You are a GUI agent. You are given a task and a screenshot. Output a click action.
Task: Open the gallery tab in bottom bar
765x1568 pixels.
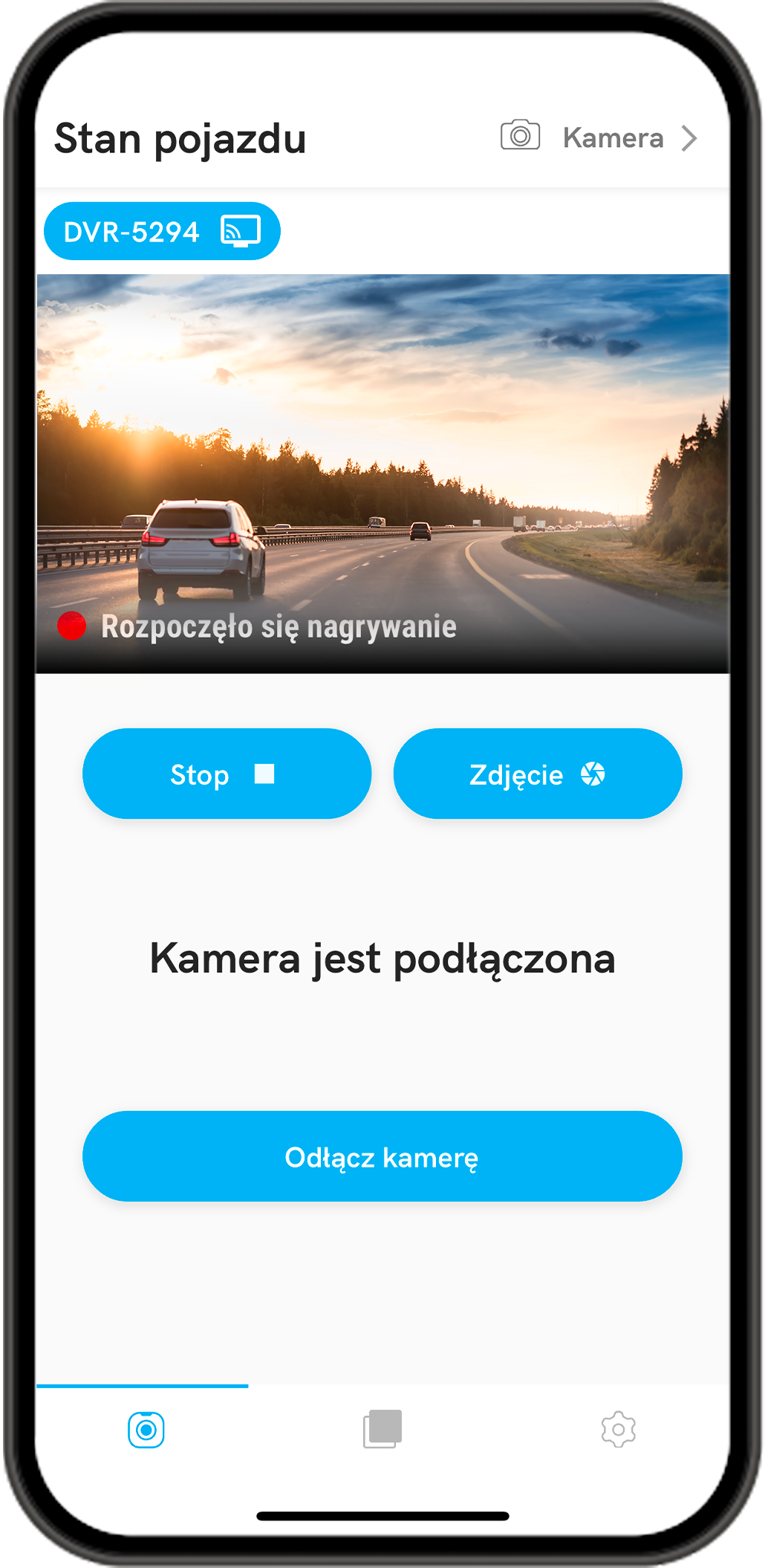[x=382, y=1429]
